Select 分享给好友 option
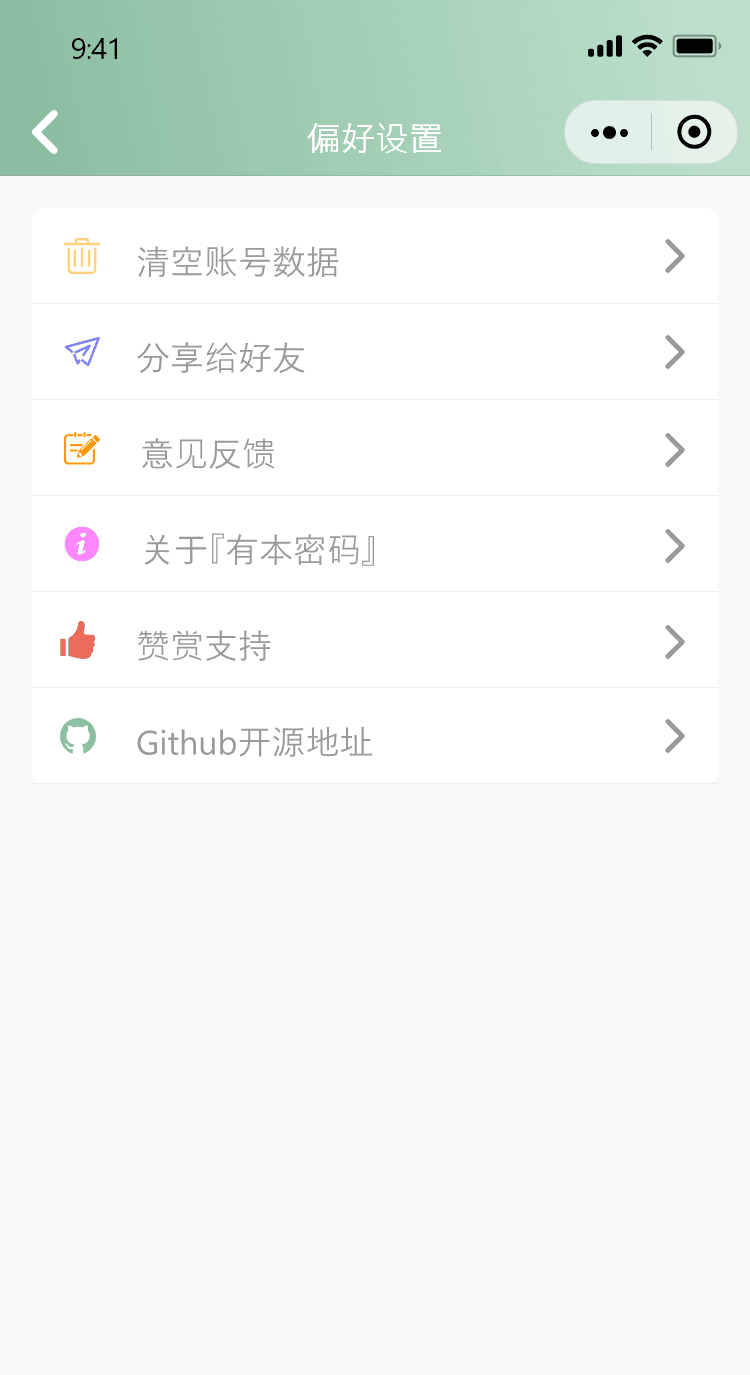 pyautogui.click(x=375, y=352)
